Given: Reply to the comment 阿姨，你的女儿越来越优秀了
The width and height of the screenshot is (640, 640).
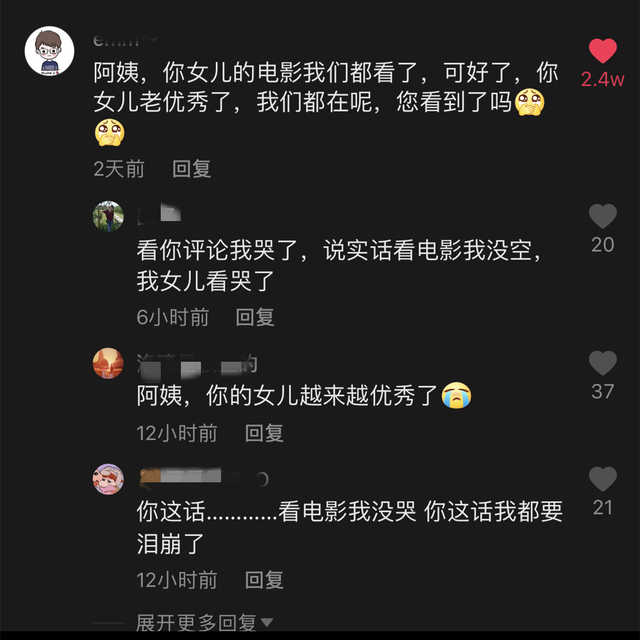Looking at the screenshot, I should click(265, 433).
